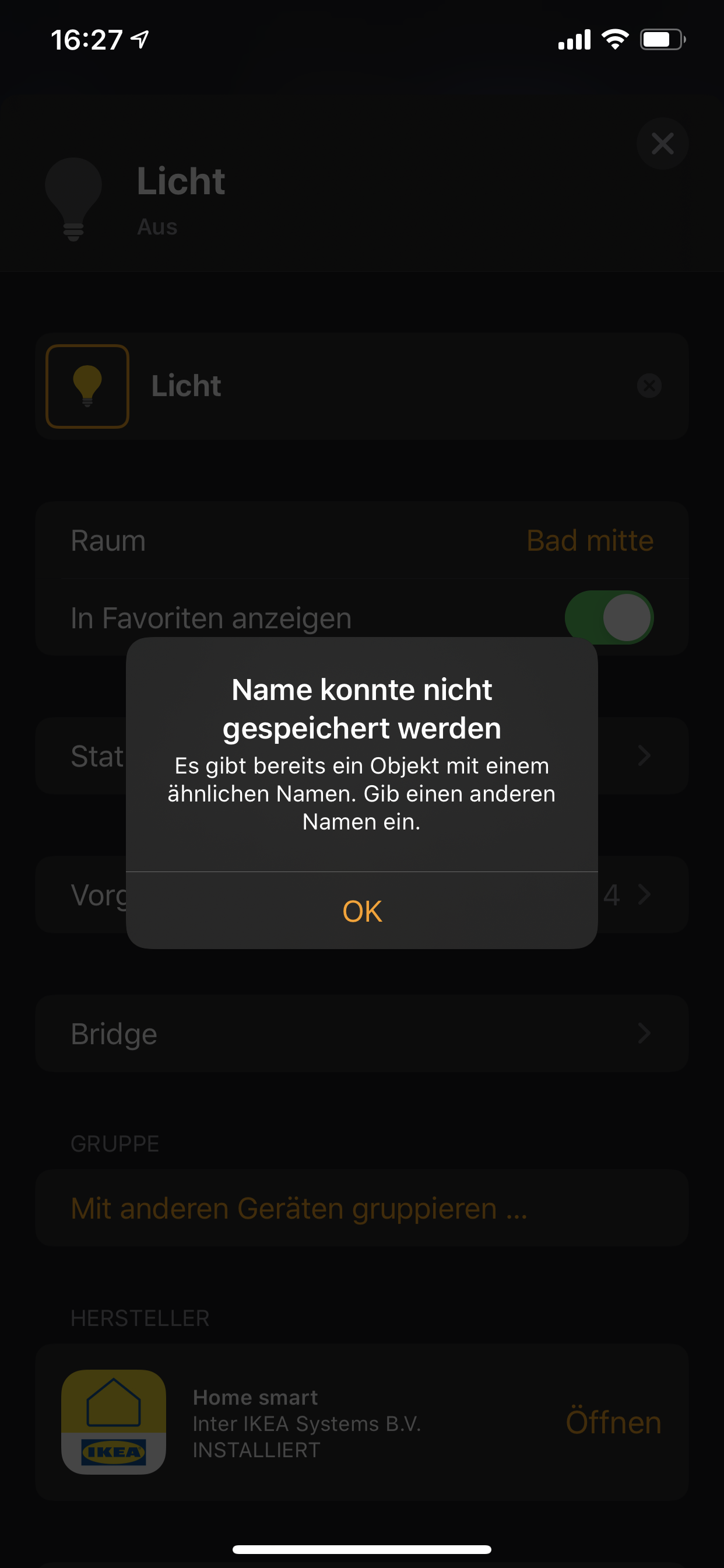Select Mit anderen Geräten gruppieren
This screenshot has width=724, height=1568.
tap(298, 1208)
